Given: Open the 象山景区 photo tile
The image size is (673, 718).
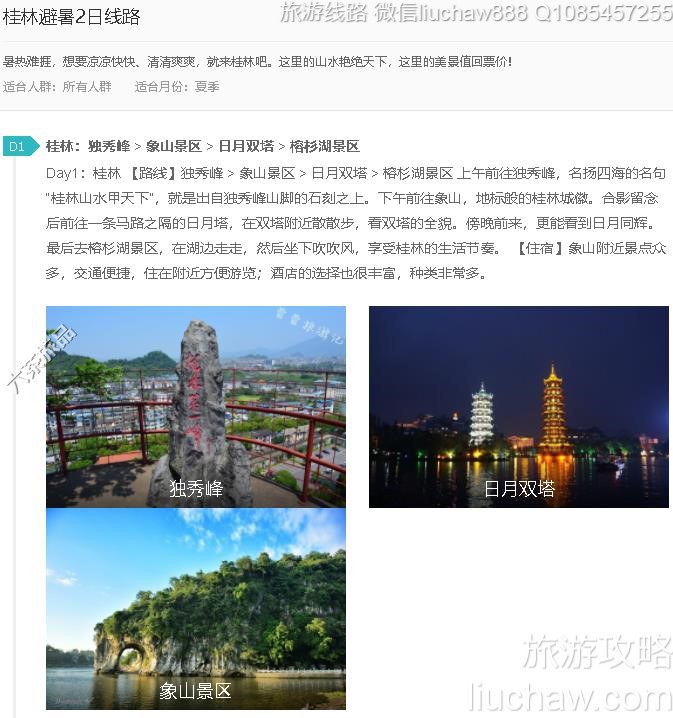Looking at the screenshot, I should pyautogui.click(x=195, y=608).
